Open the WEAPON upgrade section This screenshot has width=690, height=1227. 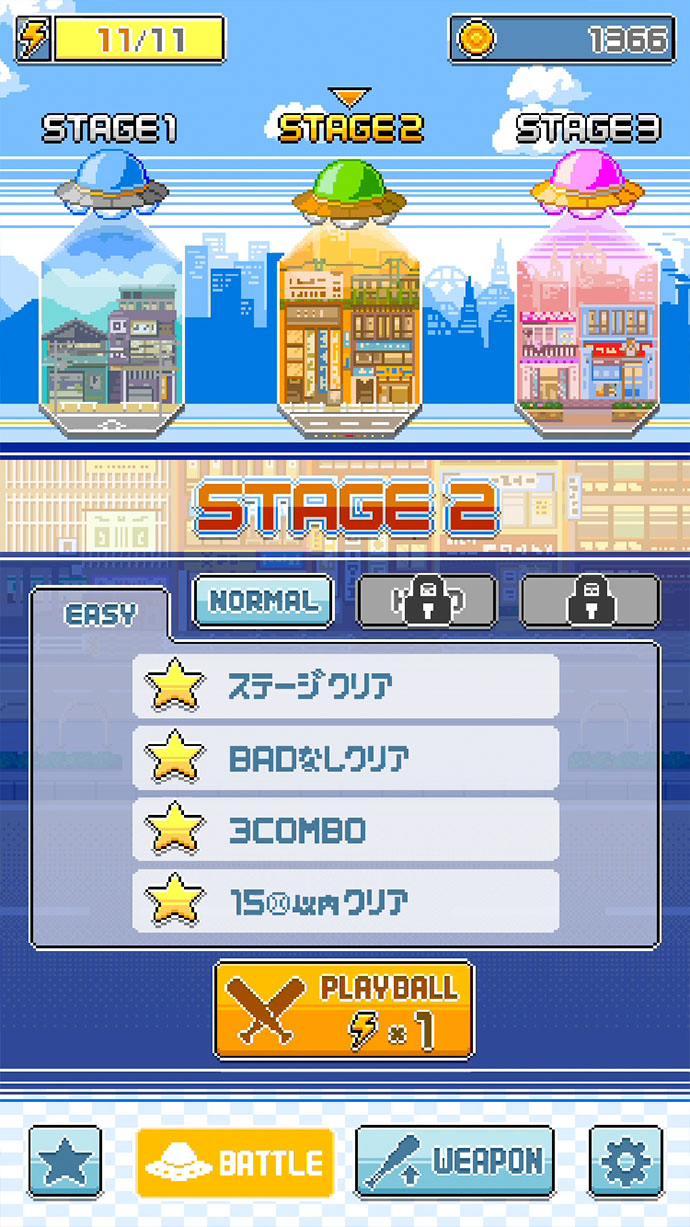455,1162
